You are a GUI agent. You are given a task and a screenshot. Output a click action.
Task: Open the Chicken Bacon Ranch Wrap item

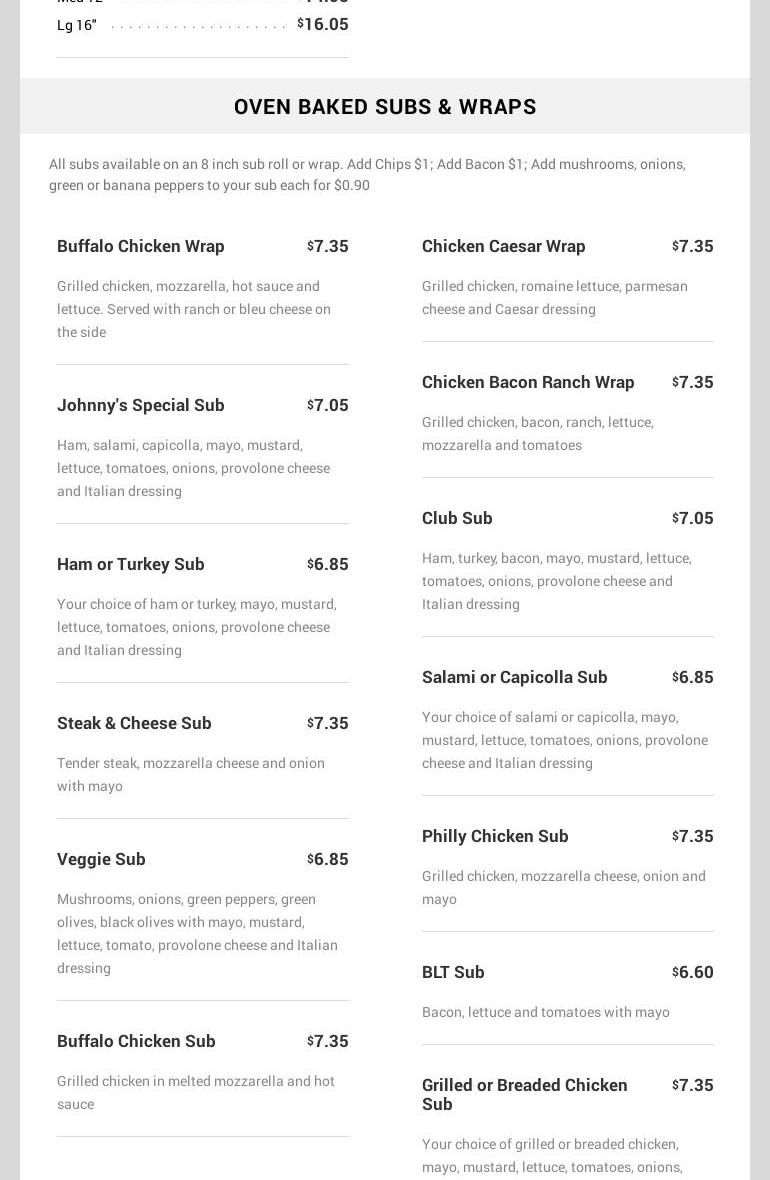pyautogui.click(x=528, y=382)
